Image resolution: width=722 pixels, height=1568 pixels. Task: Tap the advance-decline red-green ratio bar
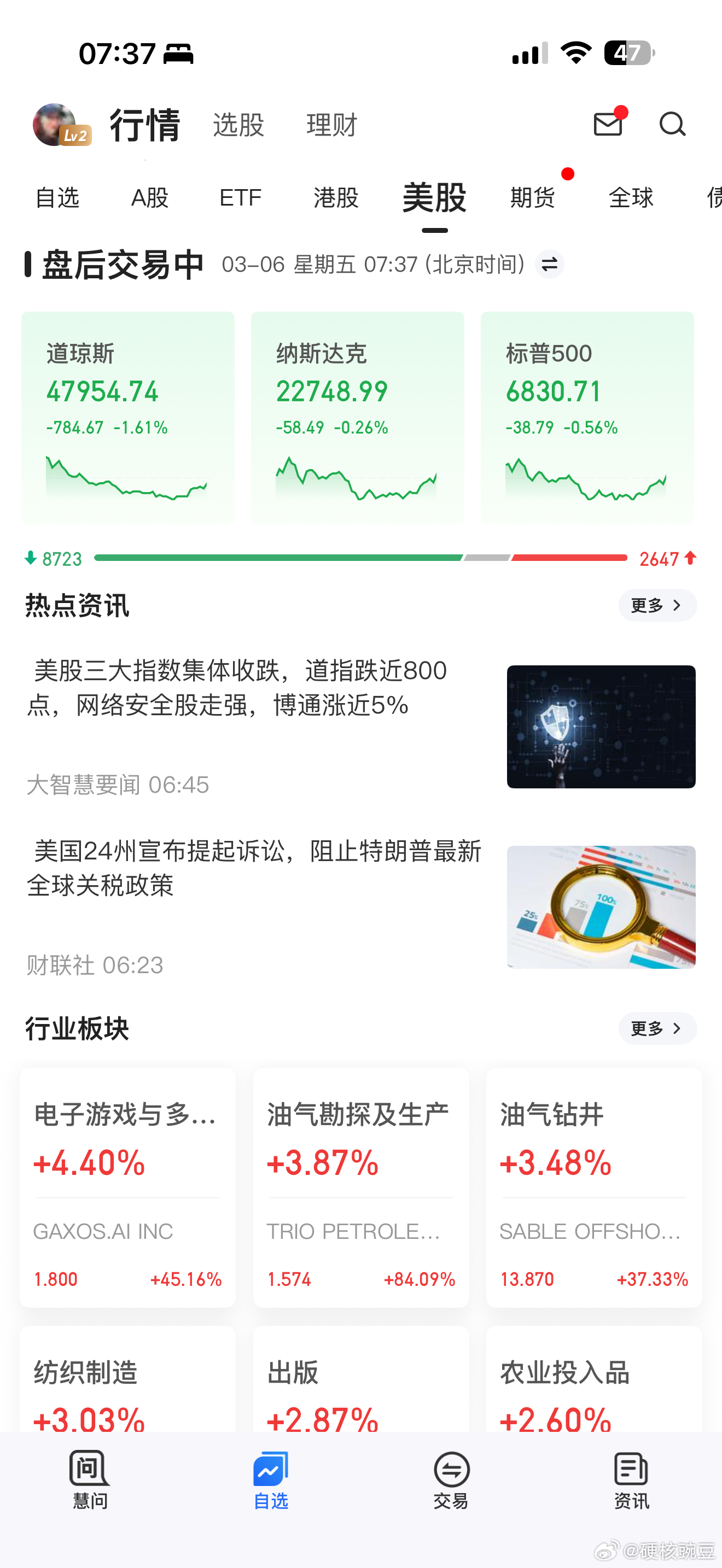361,557
